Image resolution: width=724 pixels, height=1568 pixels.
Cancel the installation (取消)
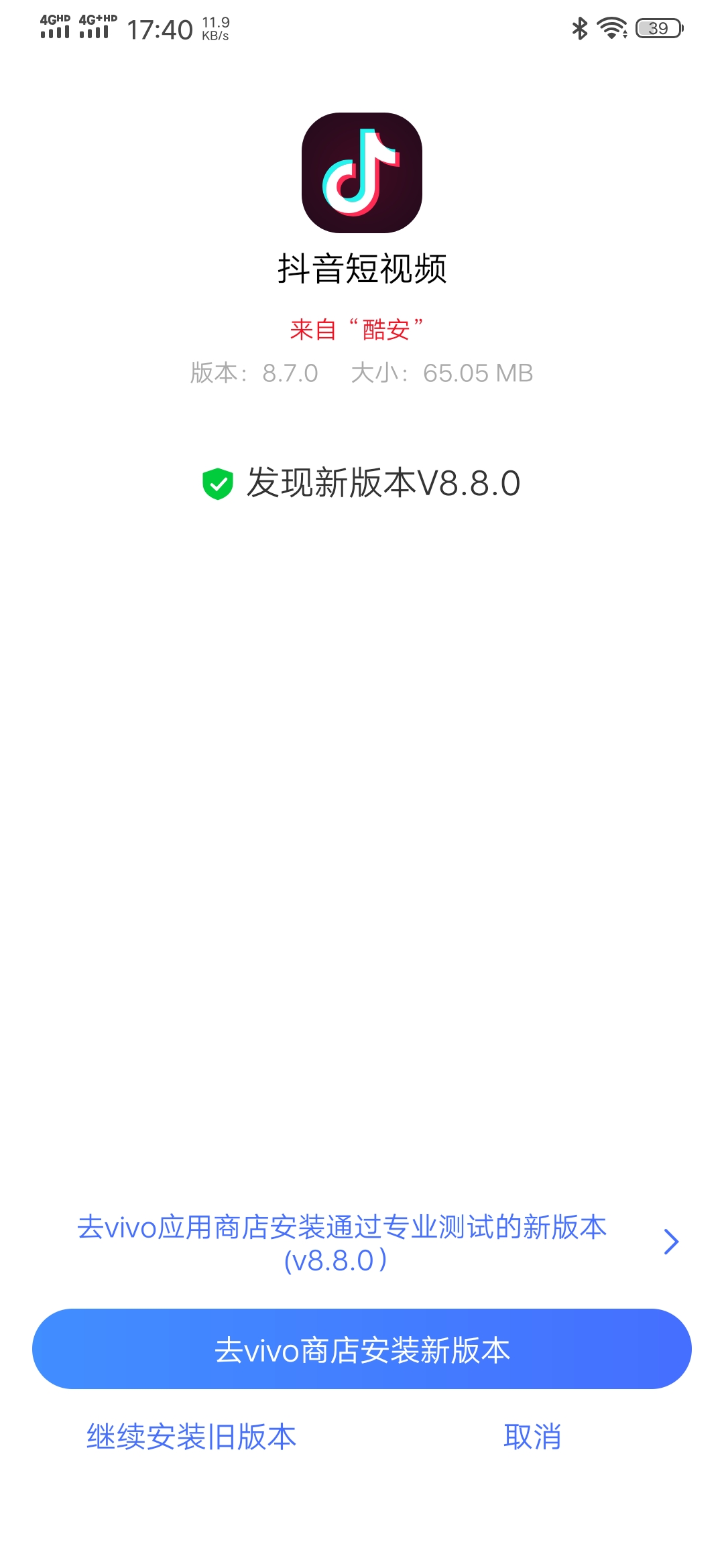pyautogui.click(x=532, y=1437)
